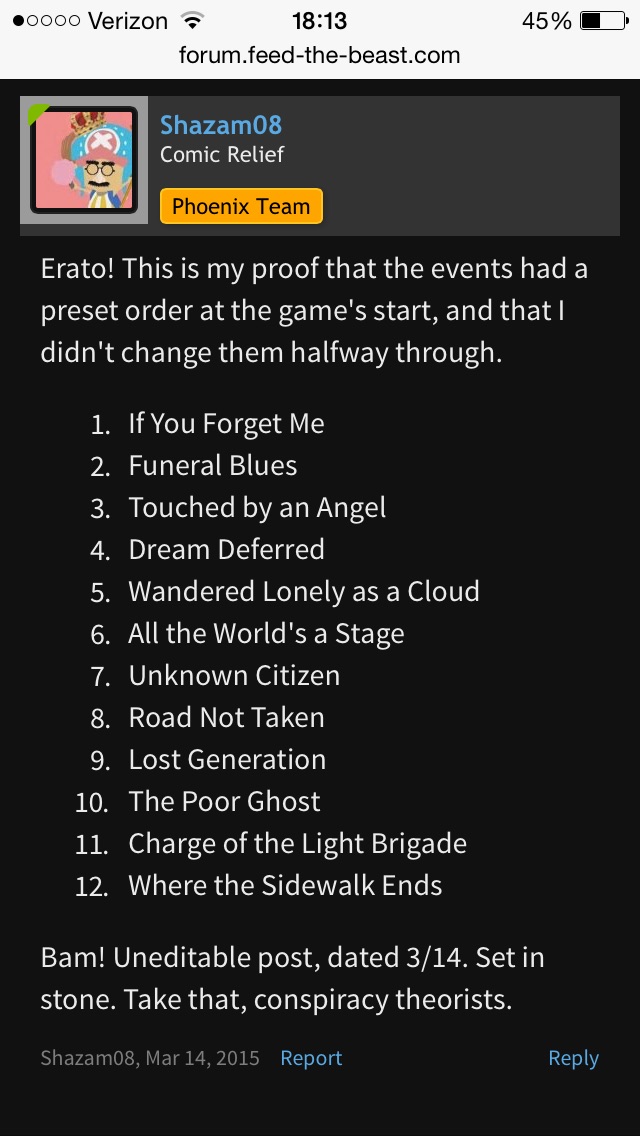640x1136 pixels.
Task: Report this post by Shazam08
Action: 311,1058
